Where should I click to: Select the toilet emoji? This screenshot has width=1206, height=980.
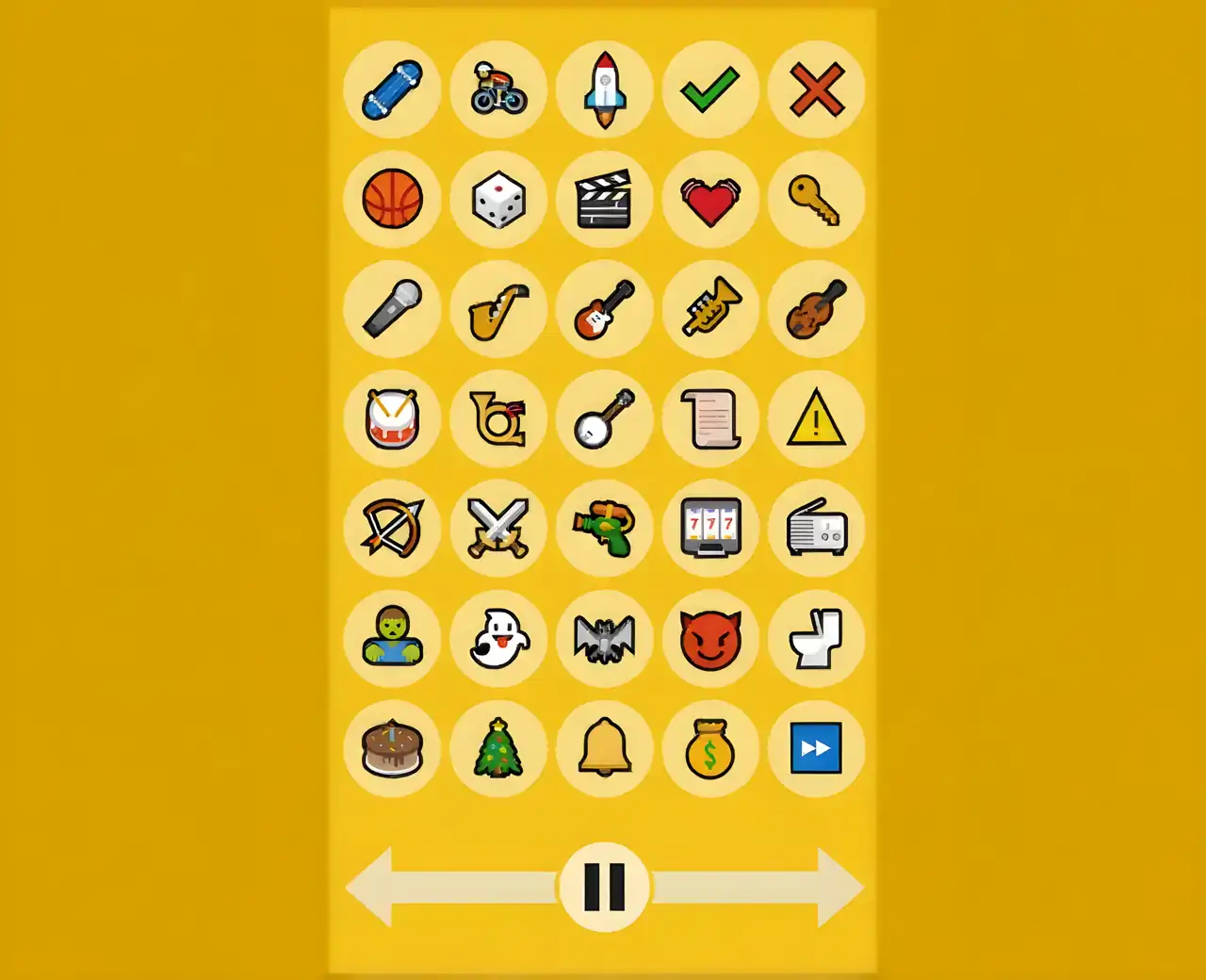(x=816, y=639)
